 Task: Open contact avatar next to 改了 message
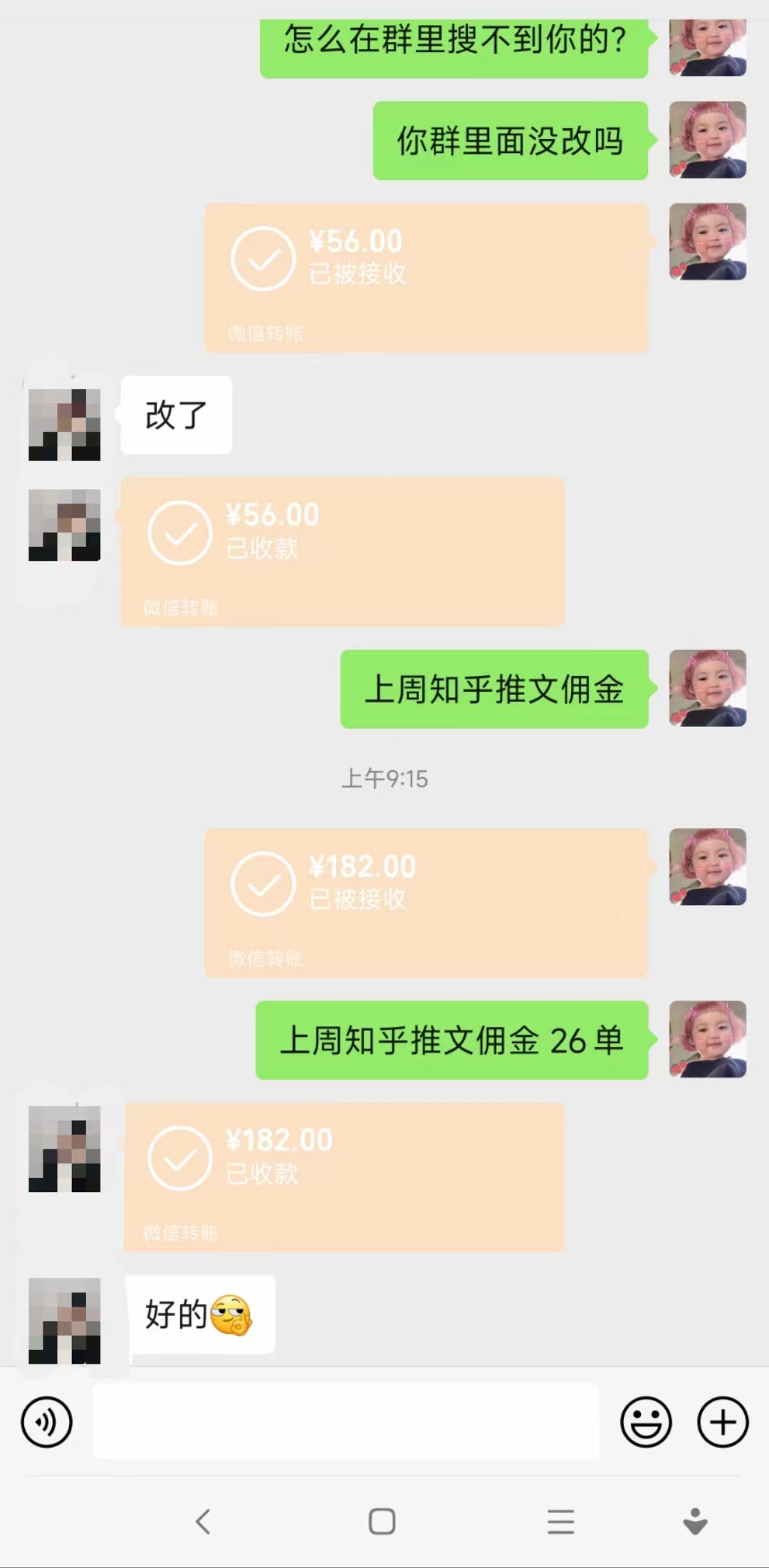click(64, 424)
